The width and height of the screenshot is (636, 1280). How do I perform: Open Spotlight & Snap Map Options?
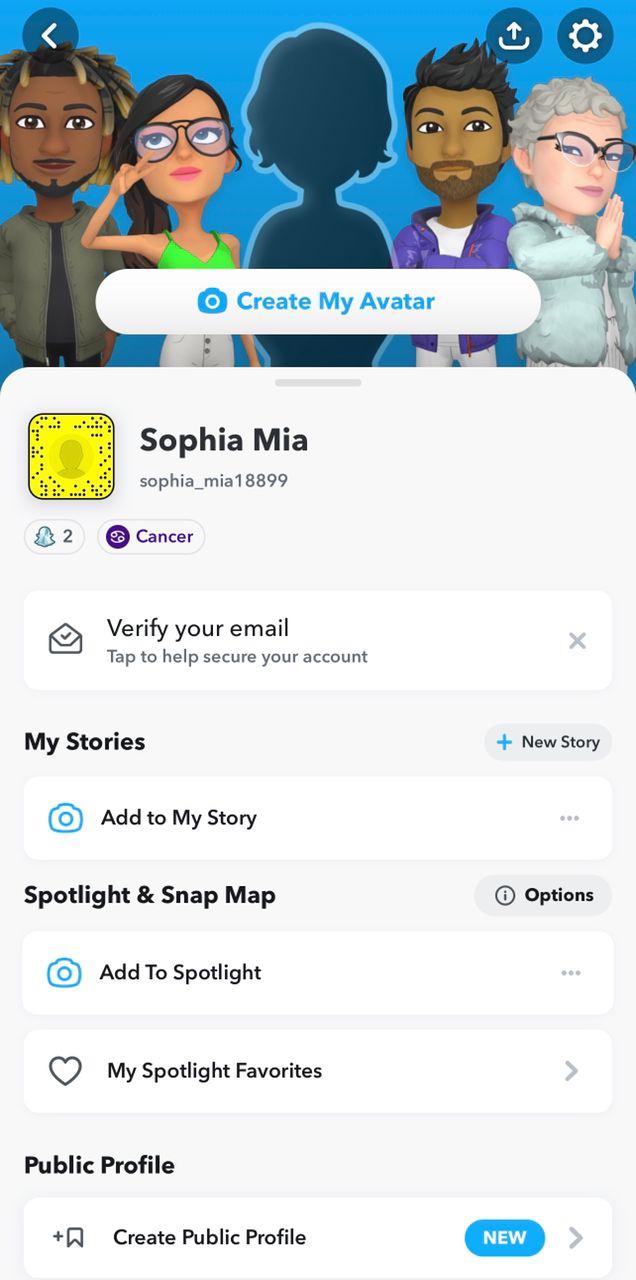pyautogui.click(x=543, y=895)
